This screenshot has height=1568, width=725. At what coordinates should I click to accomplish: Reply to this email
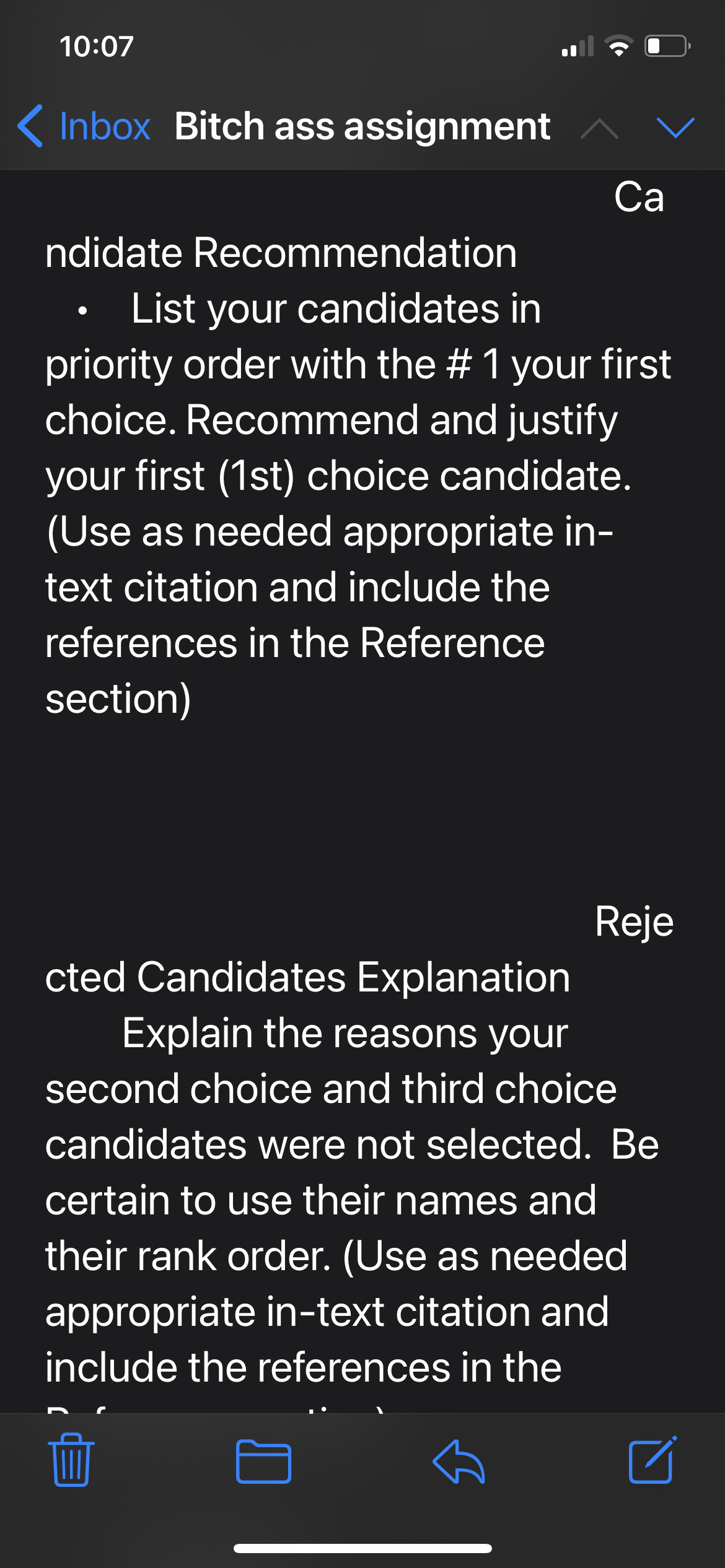point(459,1461)
